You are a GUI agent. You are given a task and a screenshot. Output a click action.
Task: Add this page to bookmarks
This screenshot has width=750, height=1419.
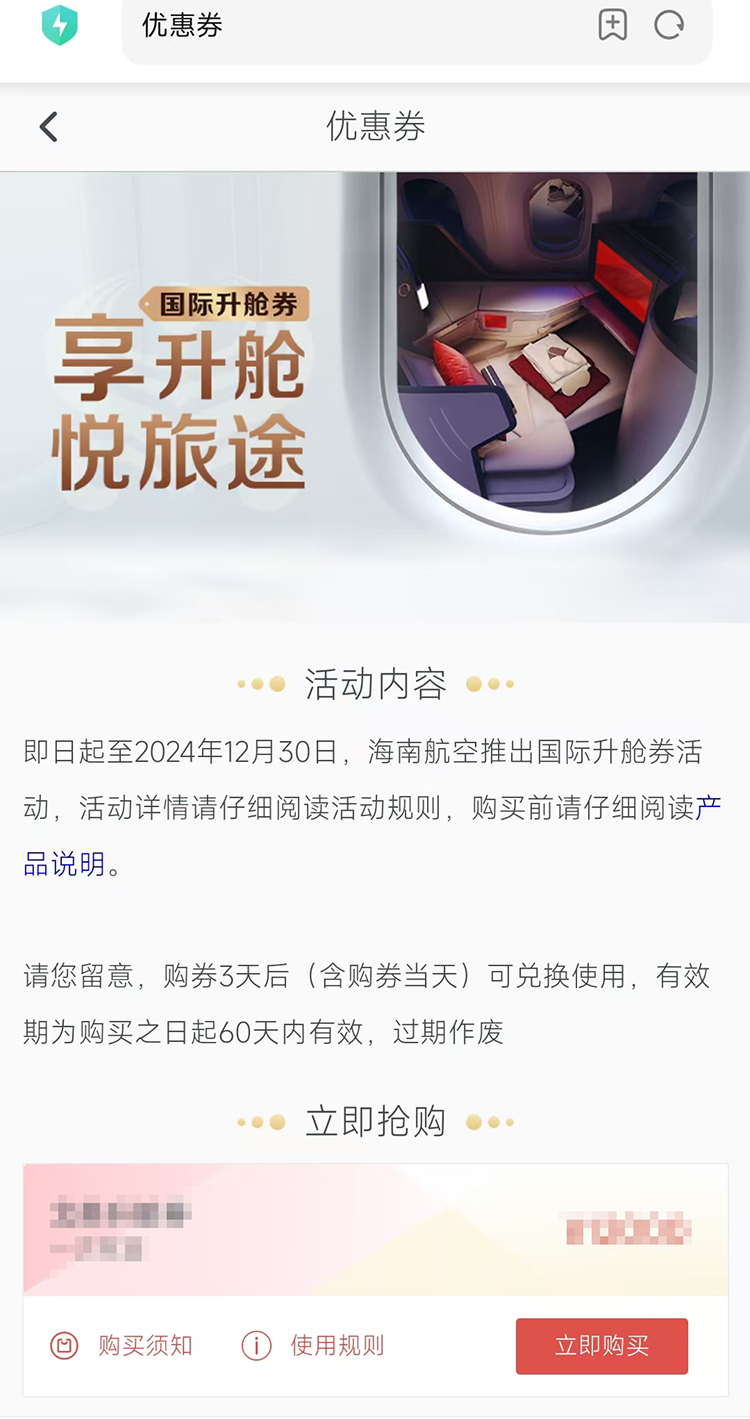coord(612,26)
